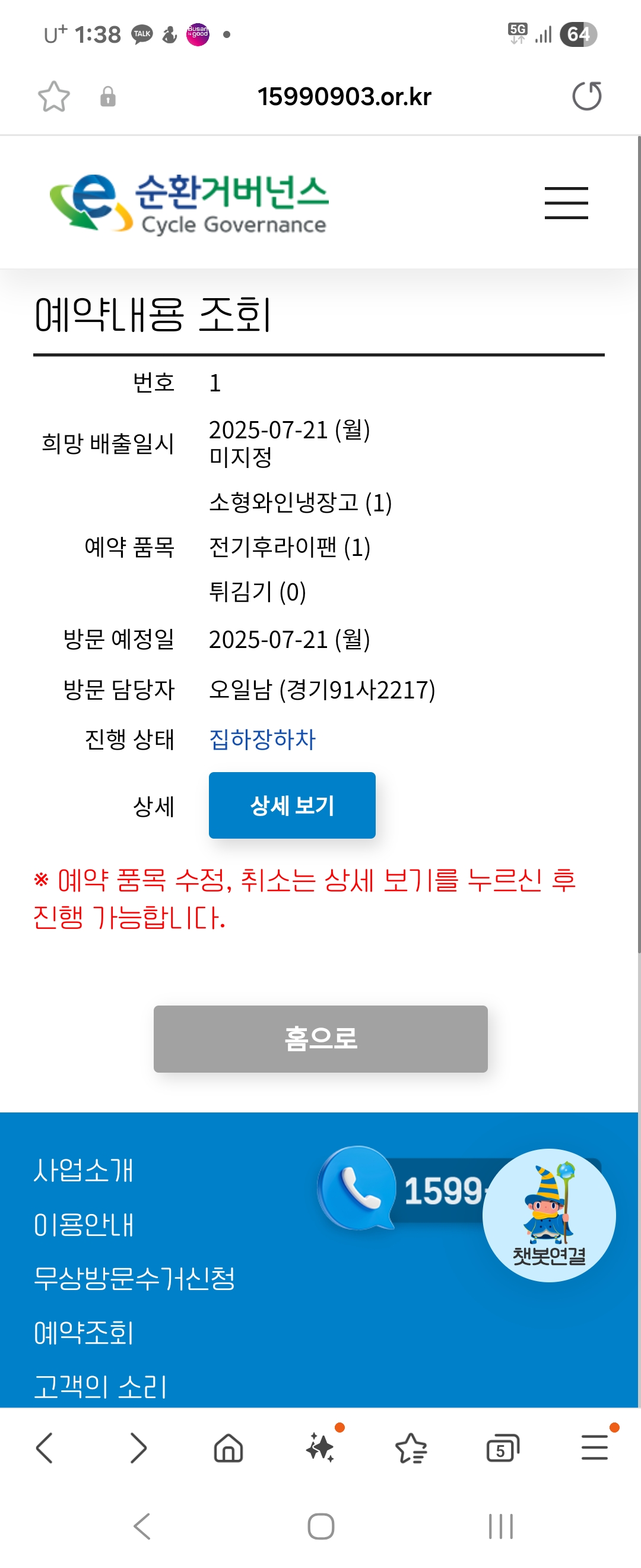
Task: Open 예약조회 footer link
Action: pyautogui.click(x=83, y=1332)
